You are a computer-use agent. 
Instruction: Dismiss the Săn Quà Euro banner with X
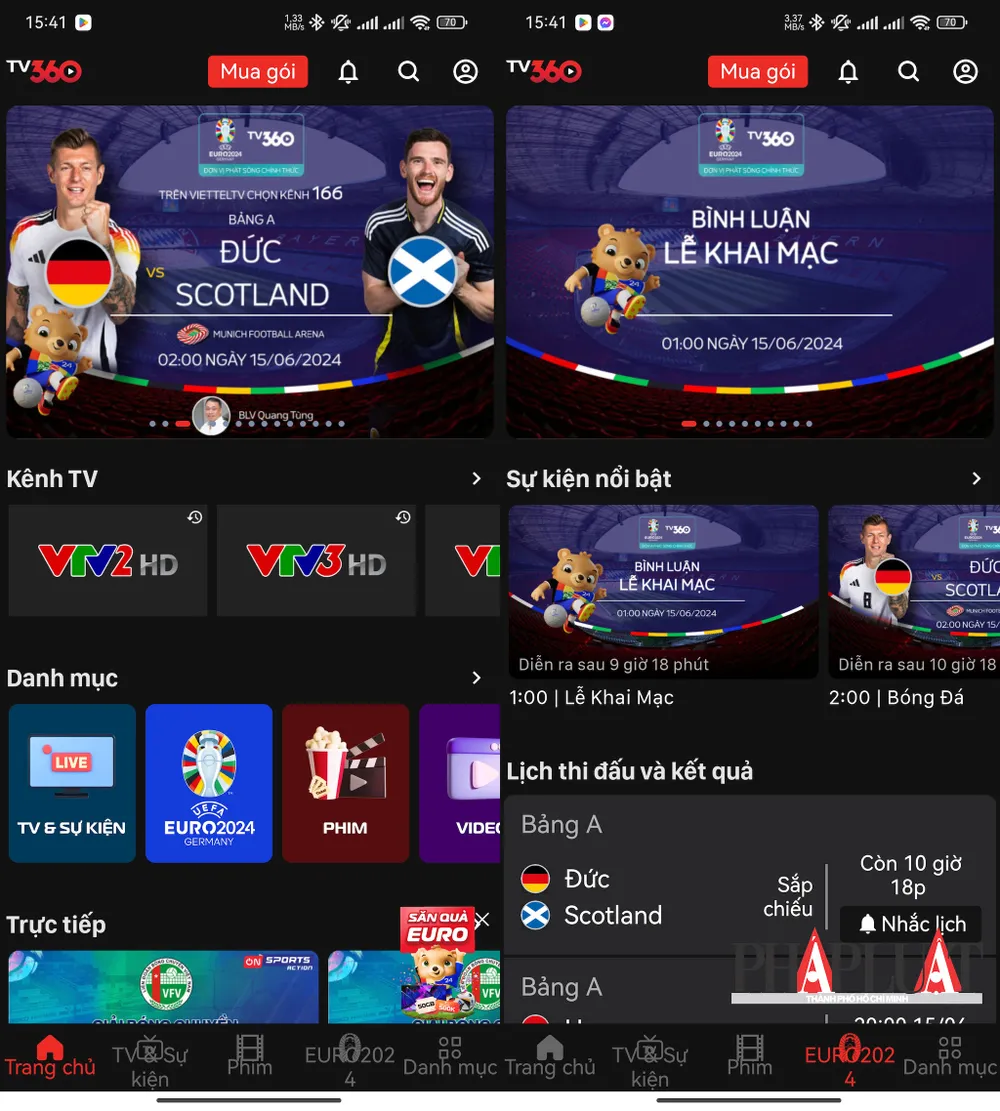tap(483, 920)
